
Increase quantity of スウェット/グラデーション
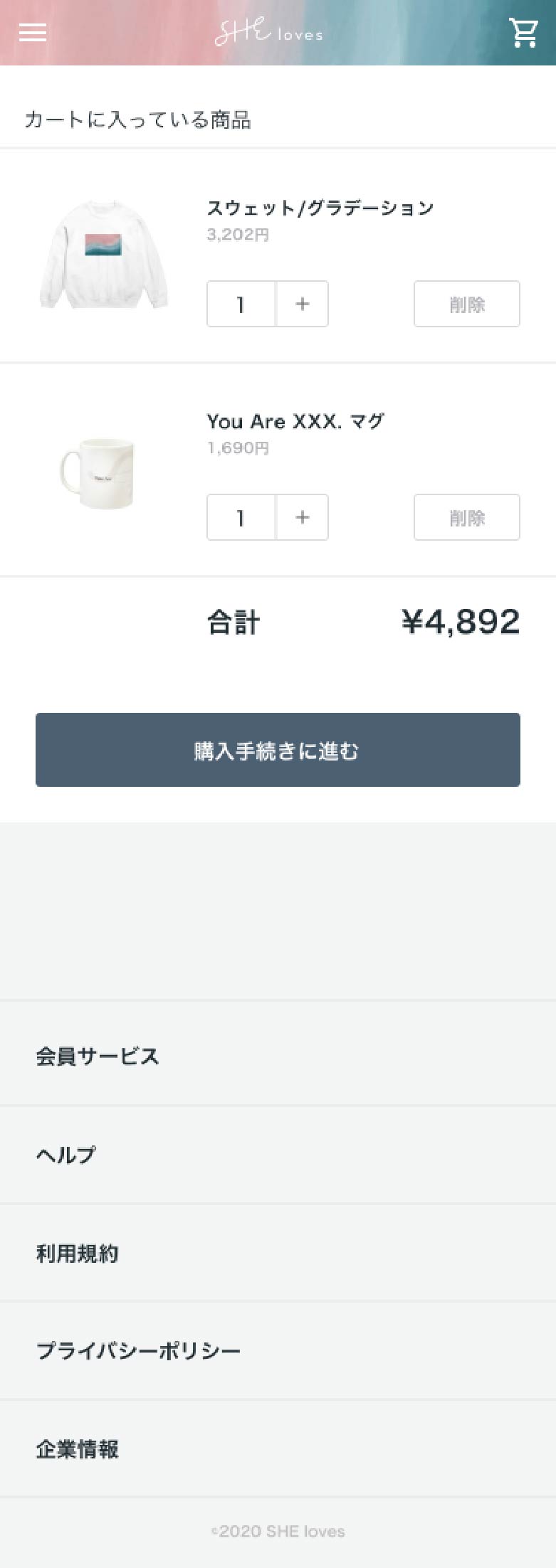pyautogui.click(x=303, y=304)
